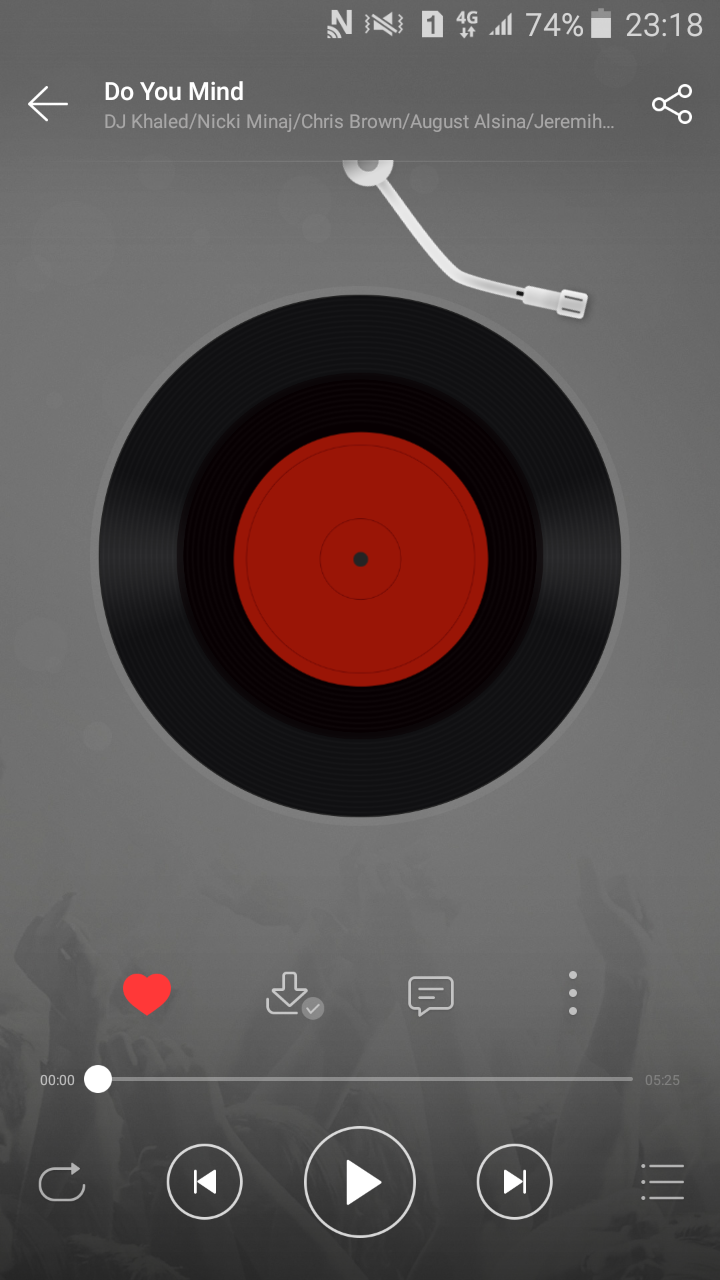Play the song
Image resolution: width=720 pixels, height=1280 pixels.
tap(360, 1182)
